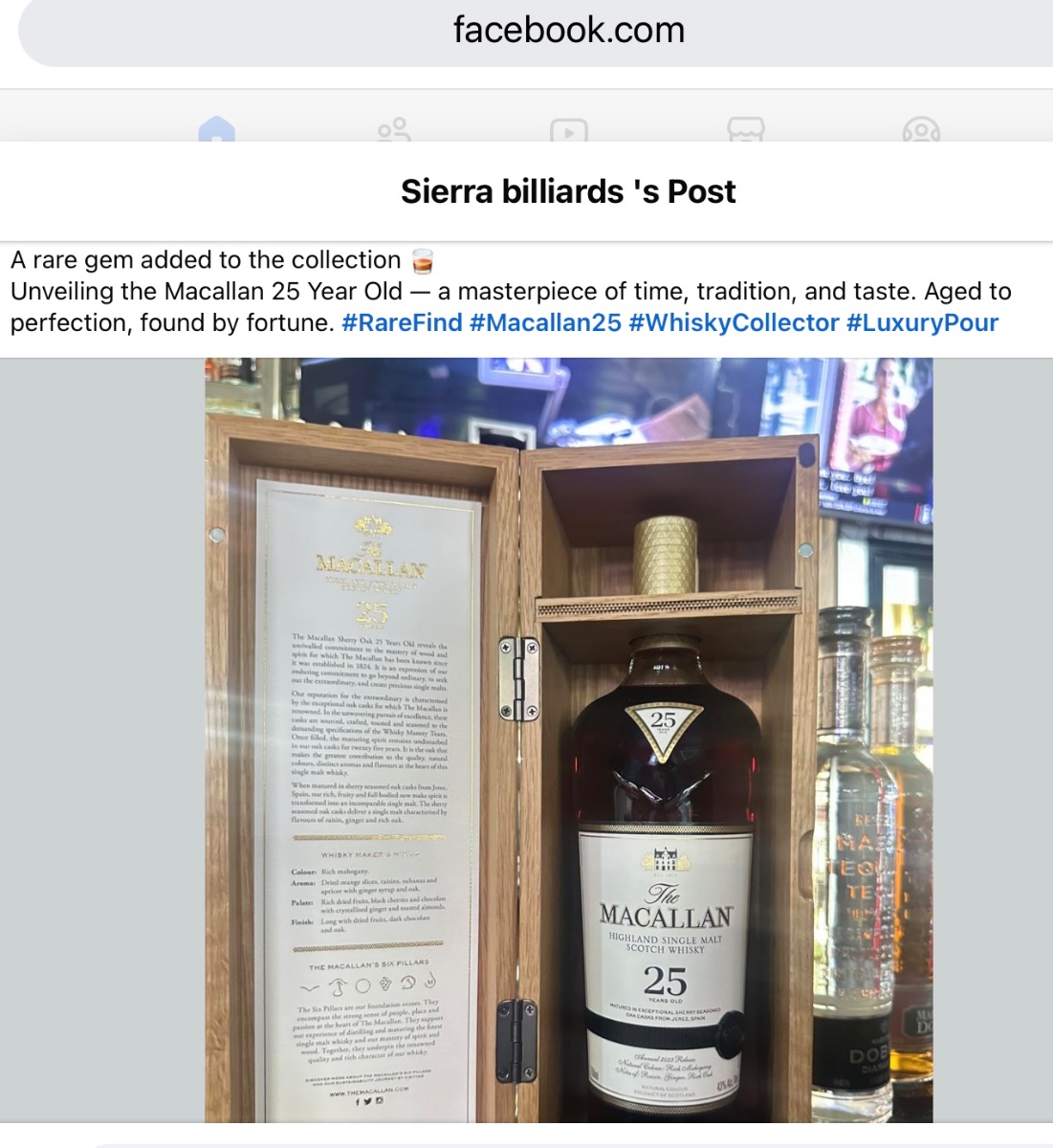Open the Friends tab
Screen dimensions: 1053x1148
coord(393,130)
